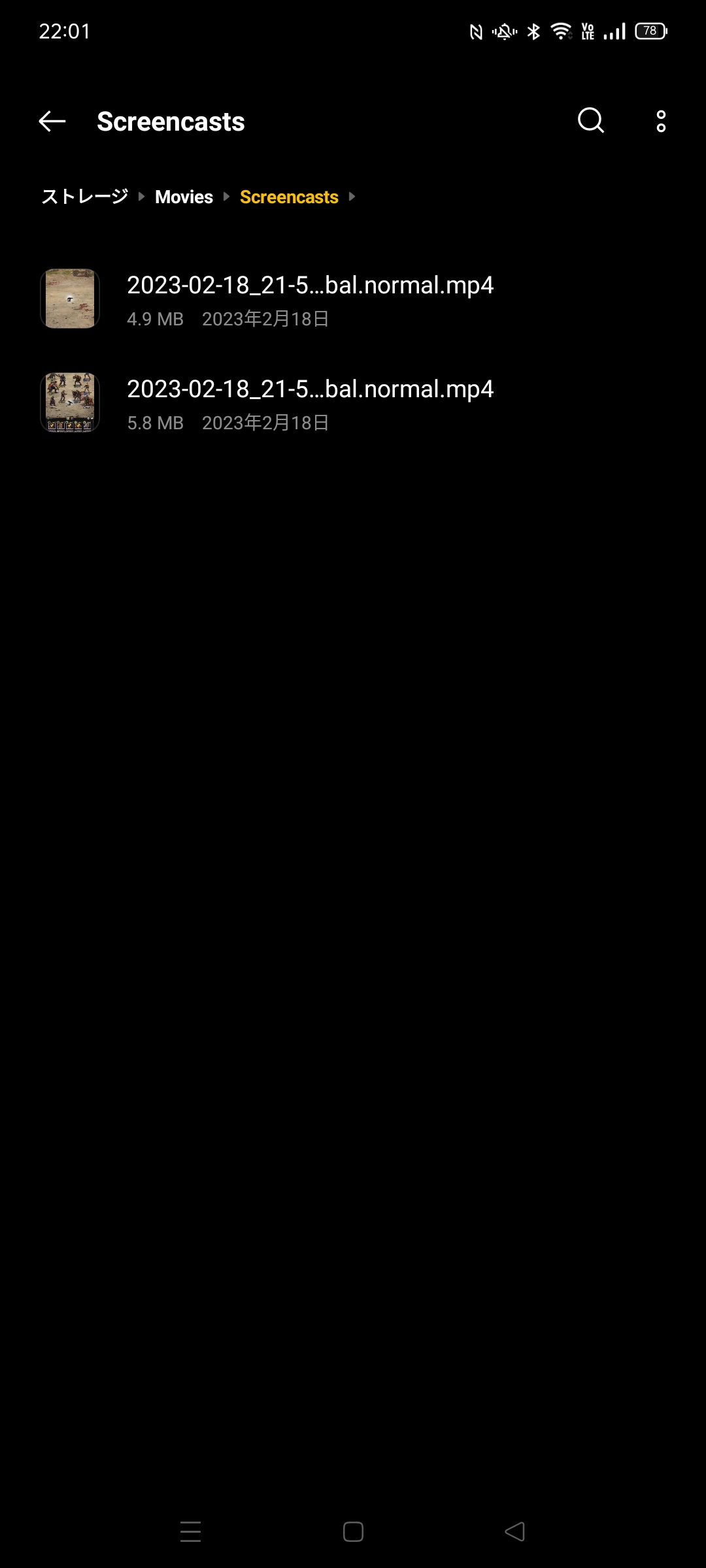Jump to ストレージ in the breadcrumb
Image resolution: width=706 pixels, height=1568 pixels.
tap(84, 197)
